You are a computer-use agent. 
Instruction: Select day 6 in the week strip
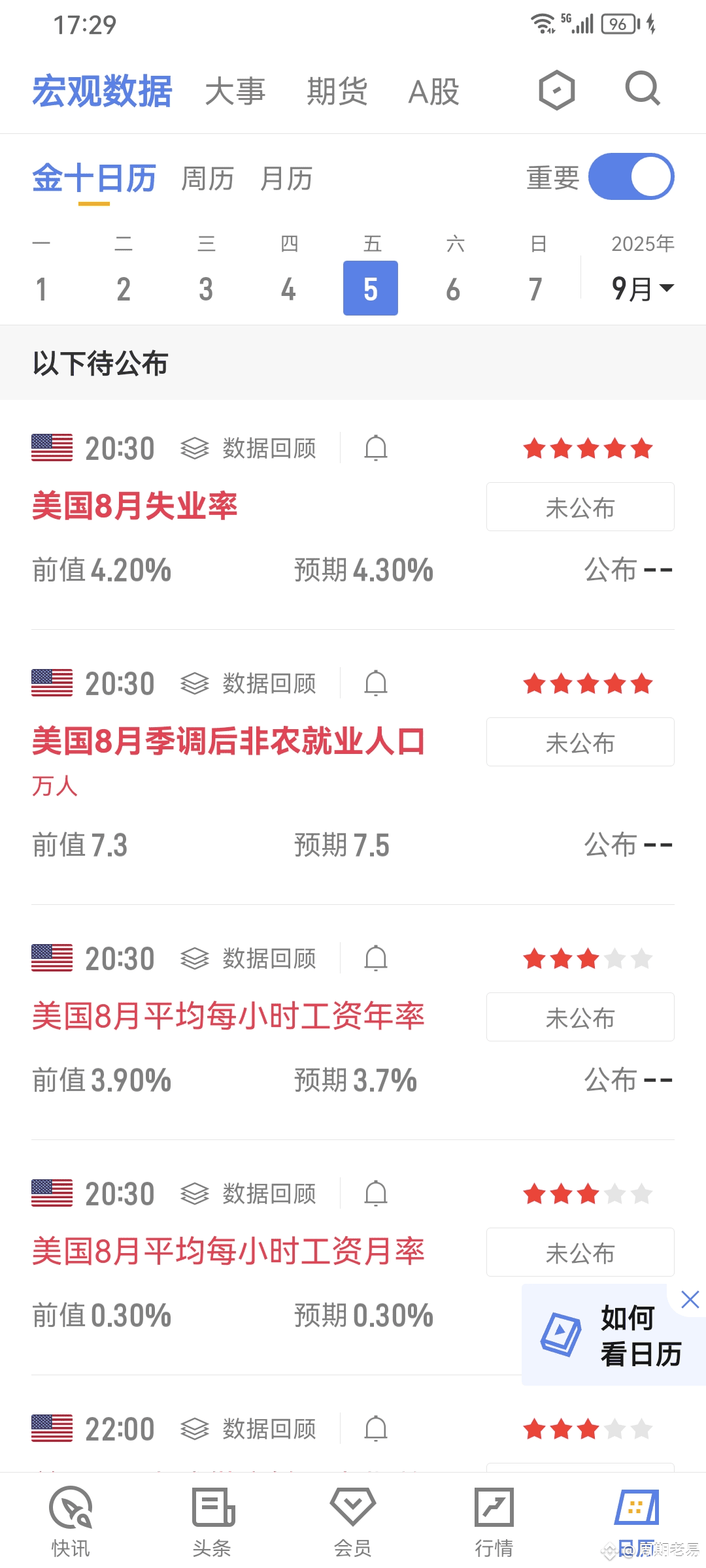click(x=453, y=289)
